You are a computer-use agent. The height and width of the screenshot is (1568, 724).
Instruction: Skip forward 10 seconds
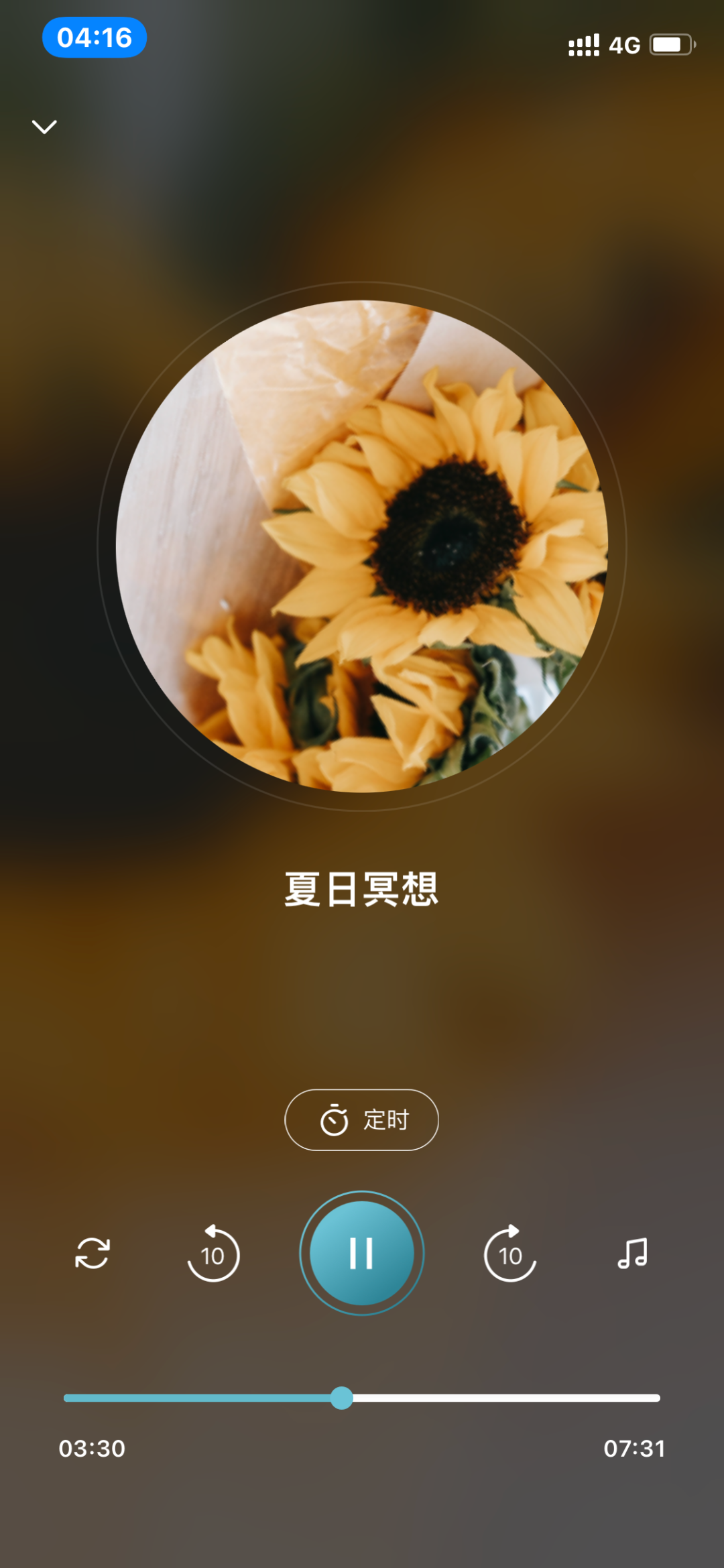(510, 1254)
